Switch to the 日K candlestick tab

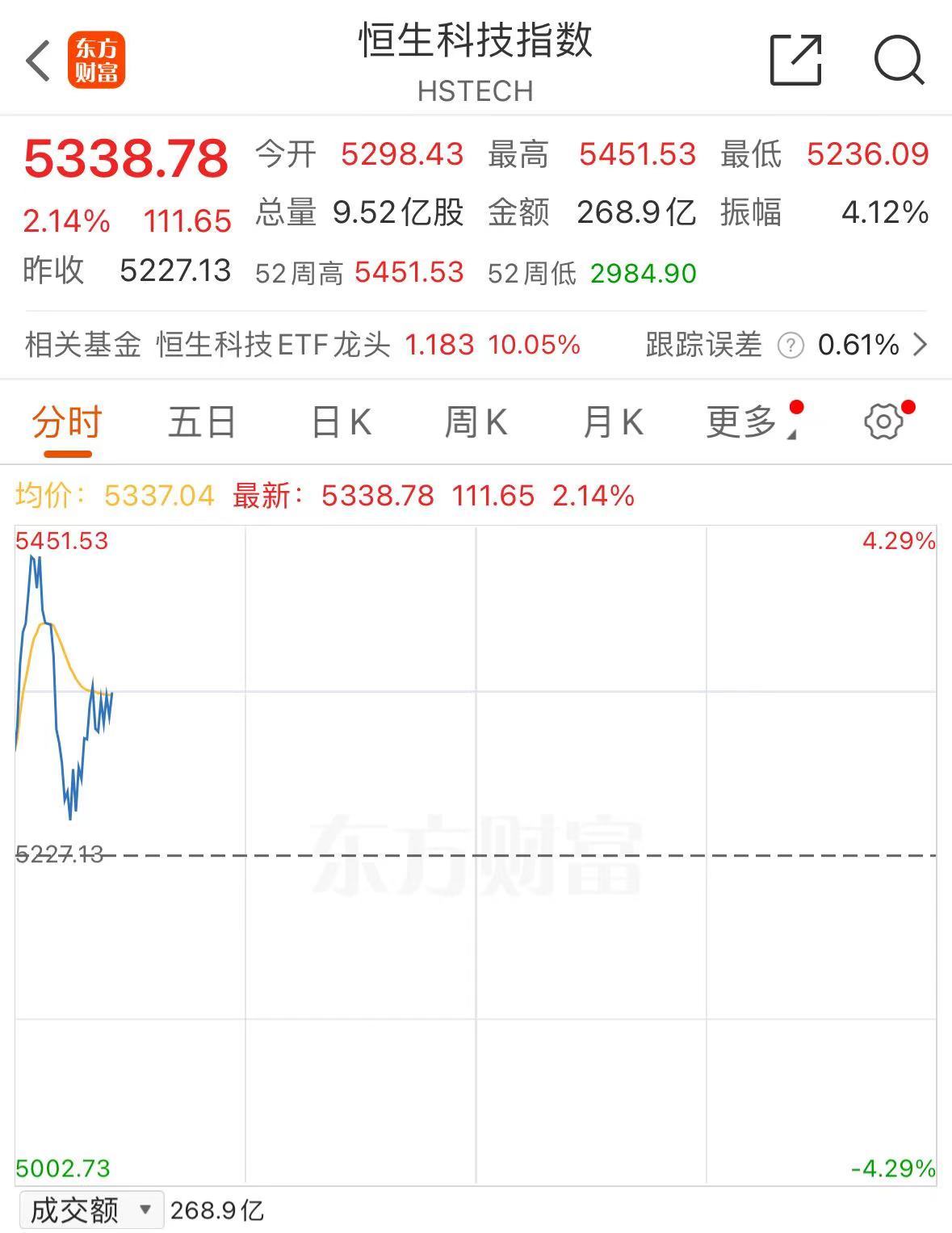(342, 421)
